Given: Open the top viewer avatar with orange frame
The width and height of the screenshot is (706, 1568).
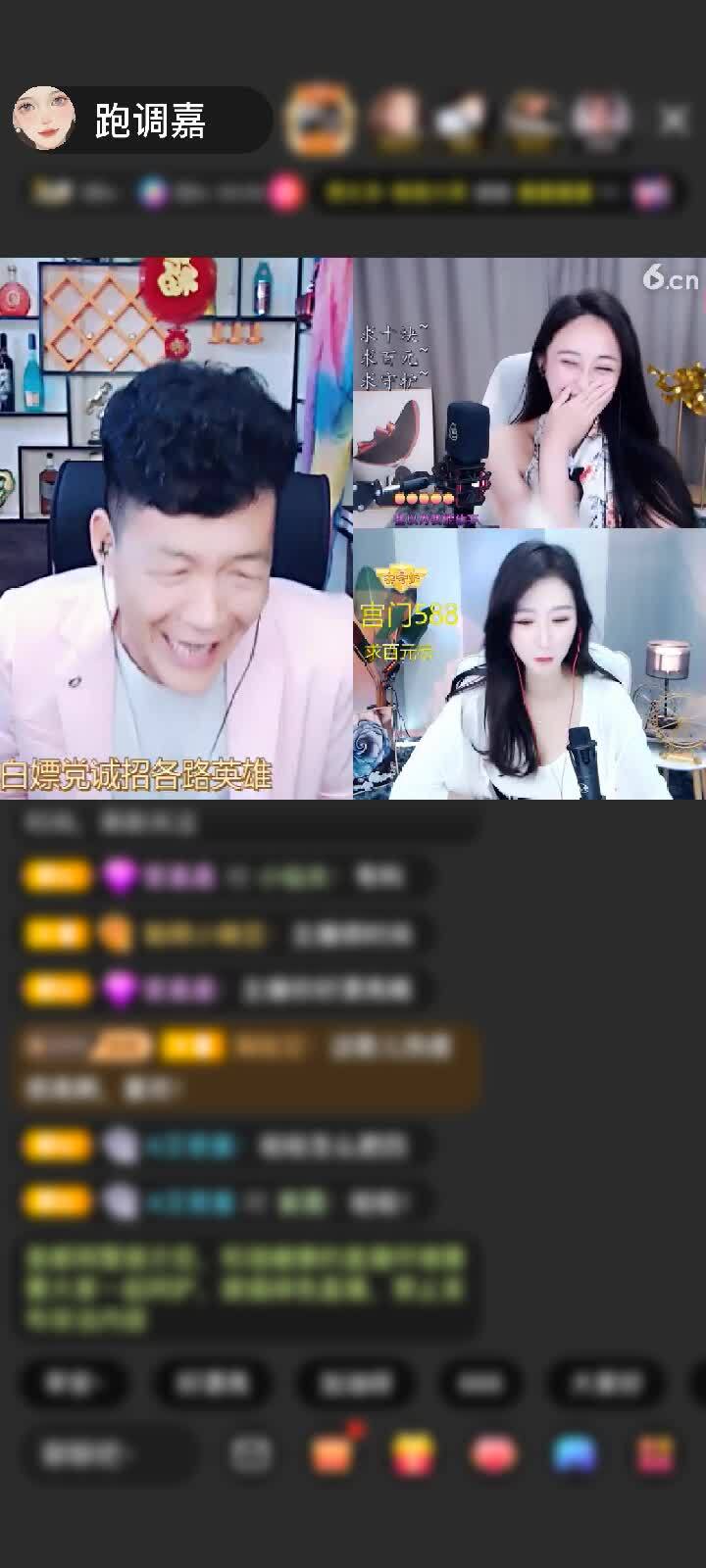Looking at the screenshot, I should [319, 120].
